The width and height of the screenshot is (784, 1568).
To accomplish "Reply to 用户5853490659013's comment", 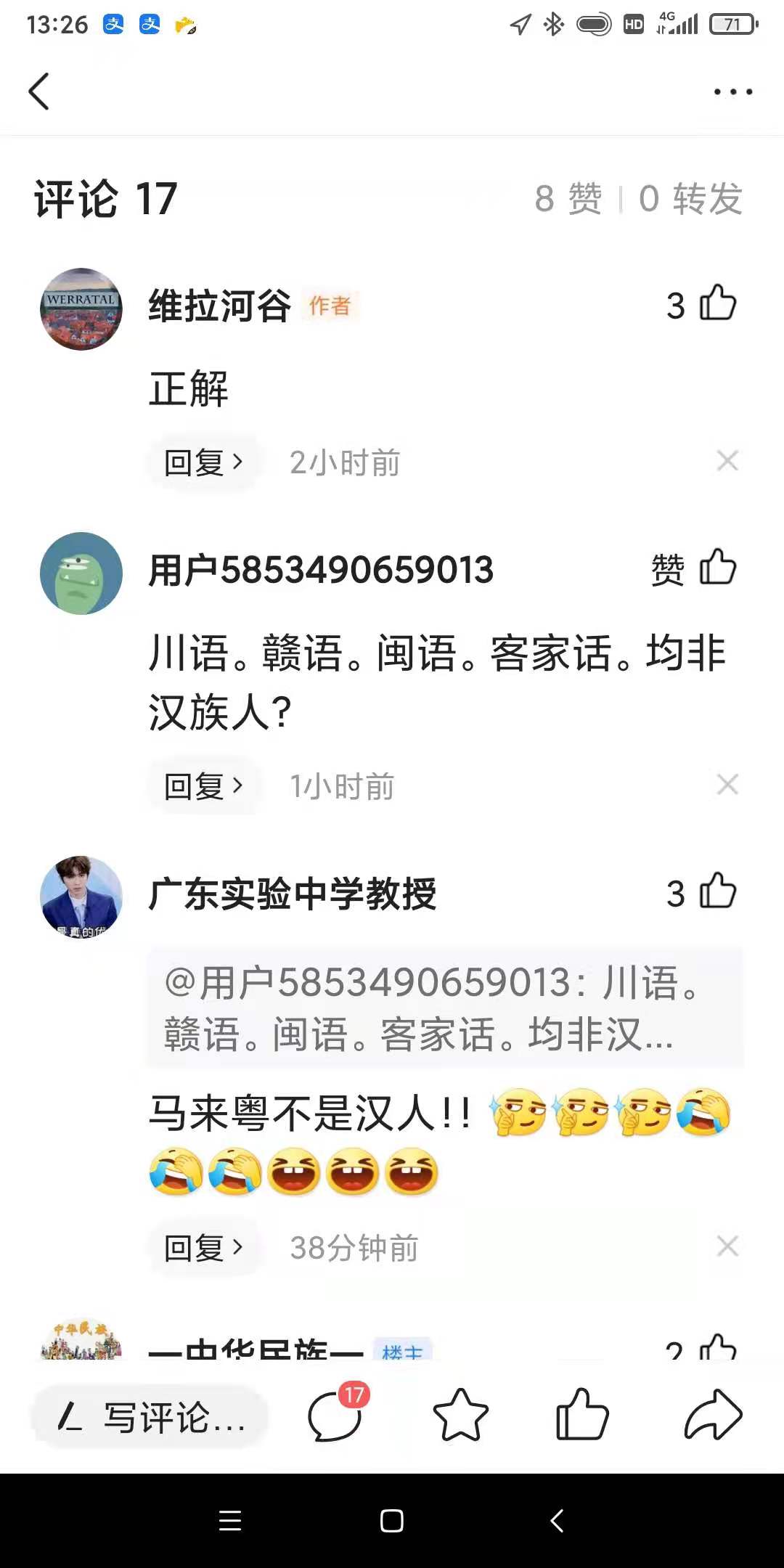I will coord(203,786).
